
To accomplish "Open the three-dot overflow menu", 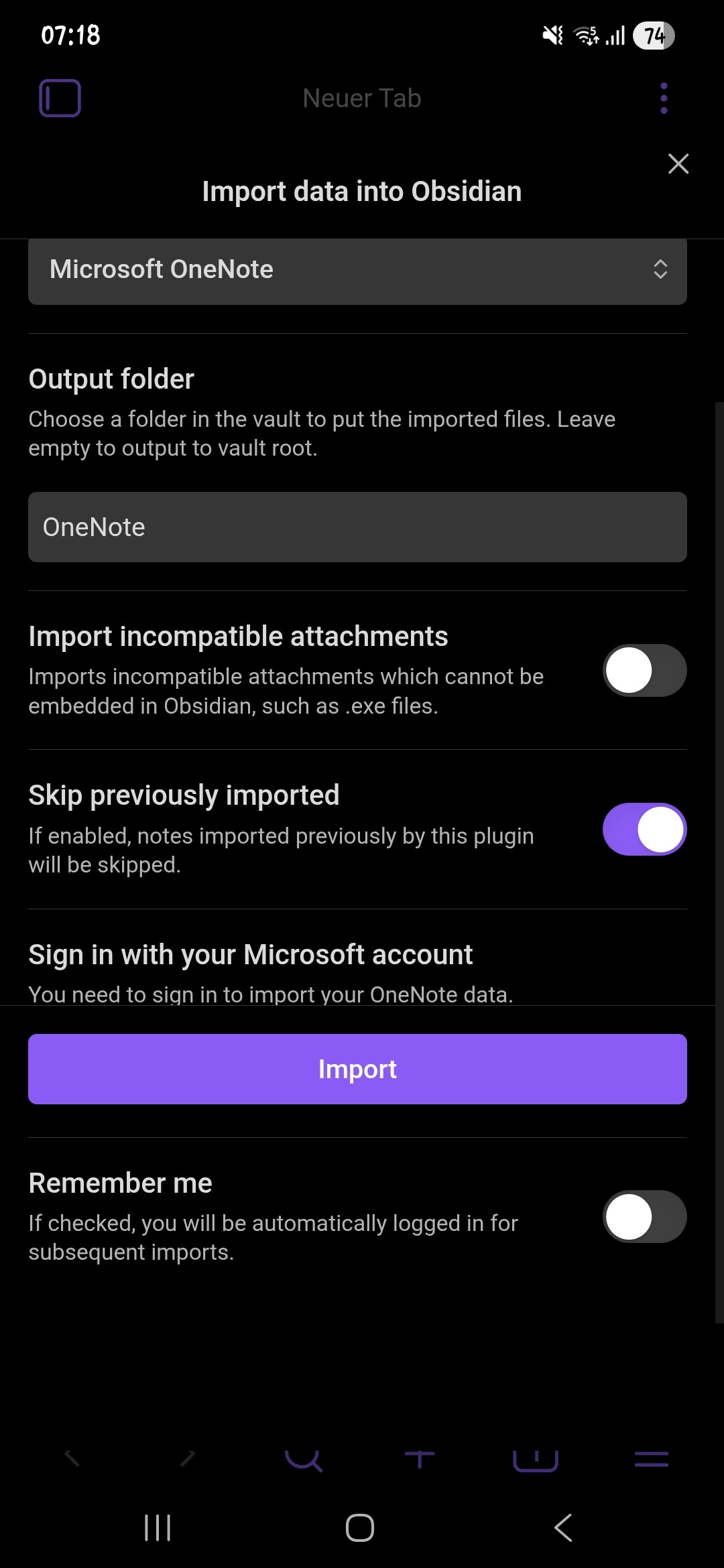I will coord(664,99).
